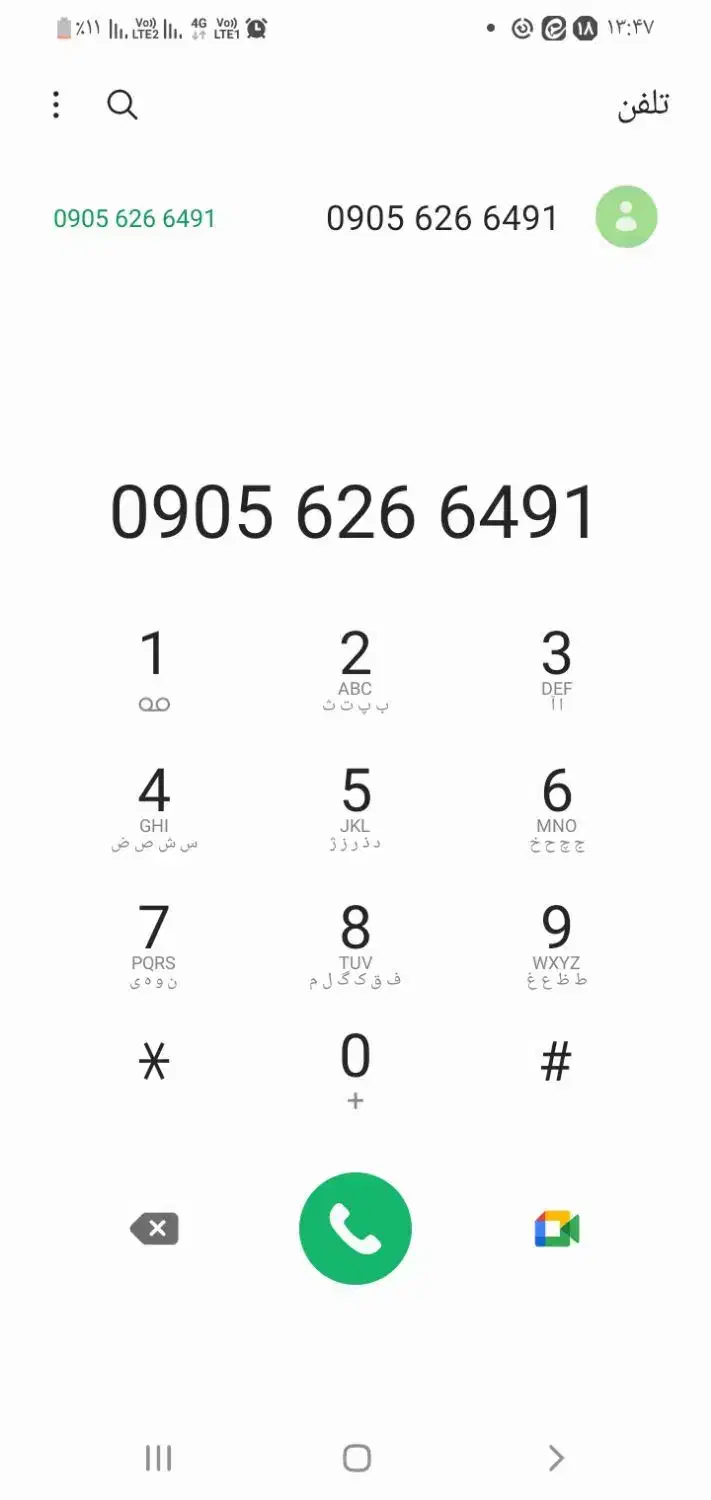Screen dimensions: 711x1500
Task: Select the suggested contact 0905 626 6491
Action: [355, 217]
